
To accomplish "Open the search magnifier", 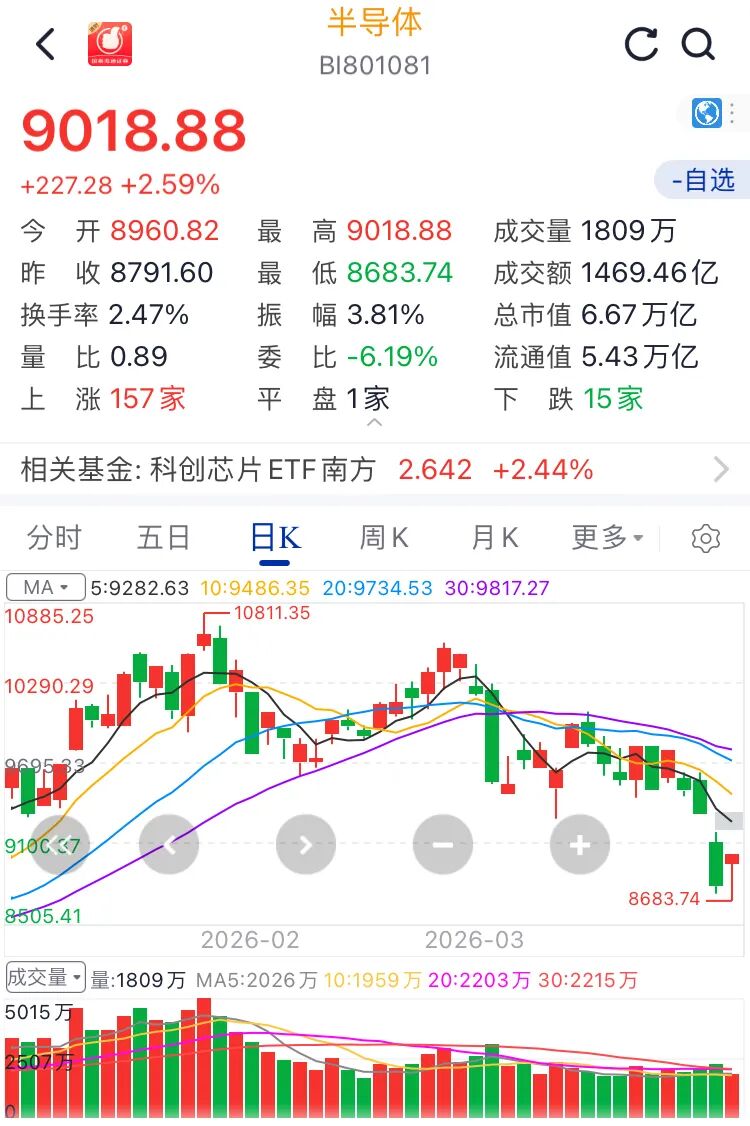I will [698, 45].
